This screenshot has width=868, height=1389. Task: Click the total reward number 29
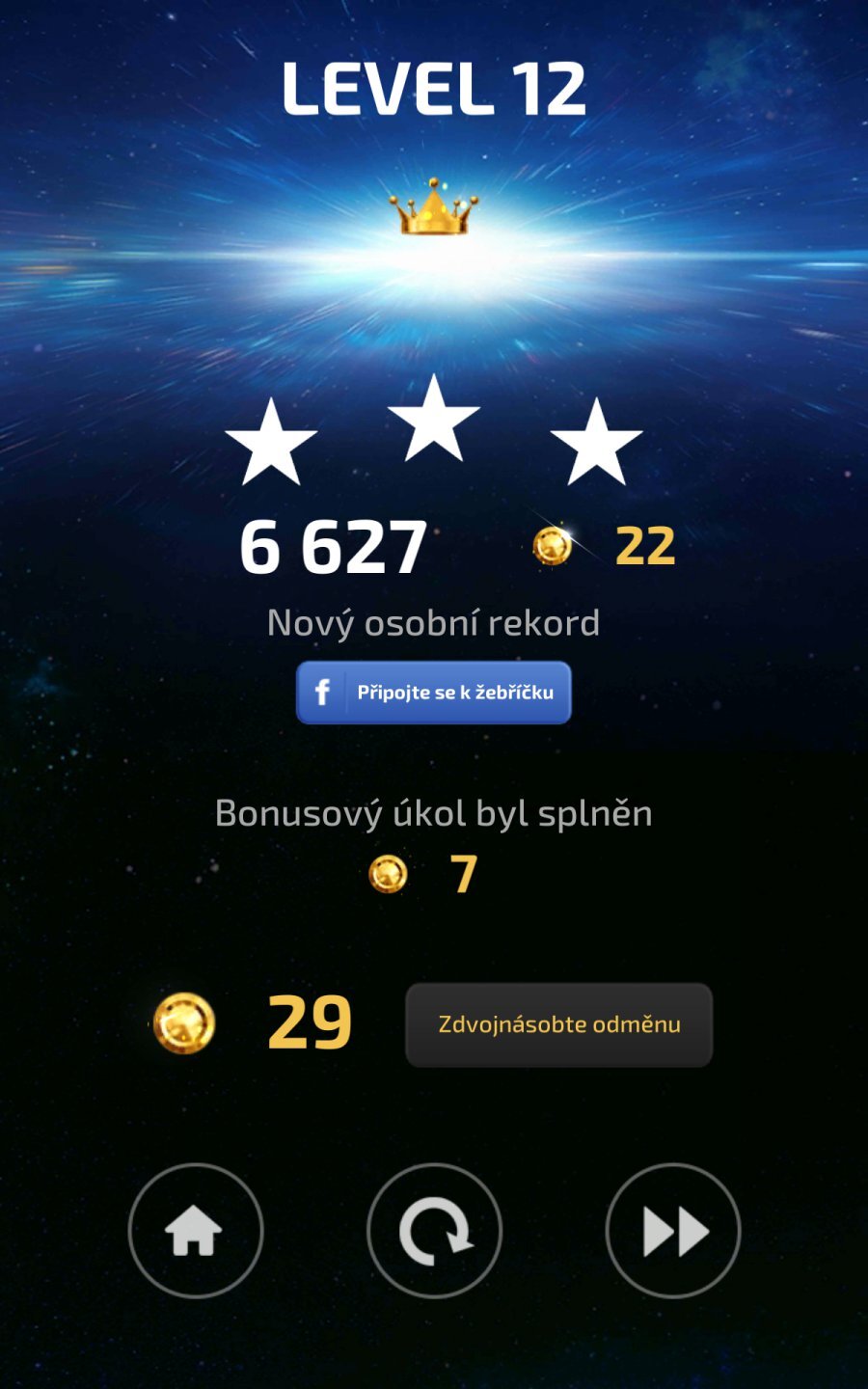click(x=307, y=1022)
